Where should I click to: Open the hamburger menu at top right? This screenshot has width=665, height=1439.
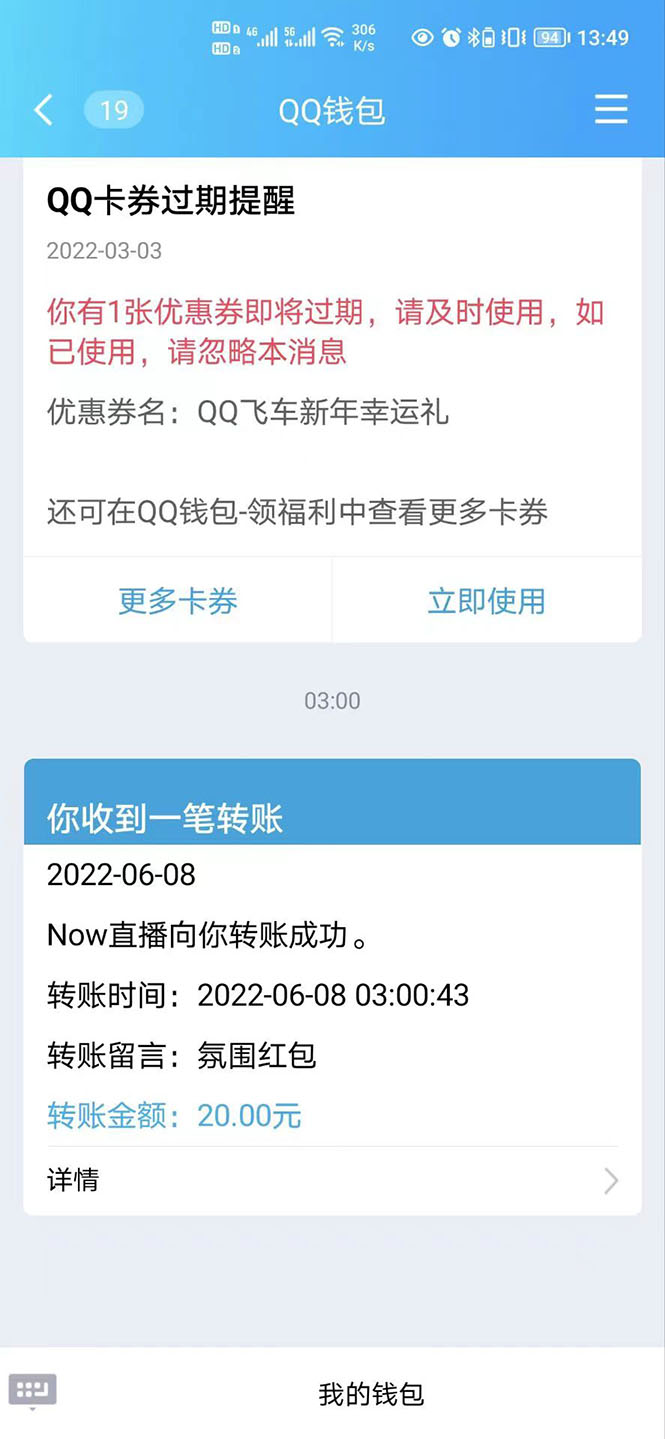[611, 110]
